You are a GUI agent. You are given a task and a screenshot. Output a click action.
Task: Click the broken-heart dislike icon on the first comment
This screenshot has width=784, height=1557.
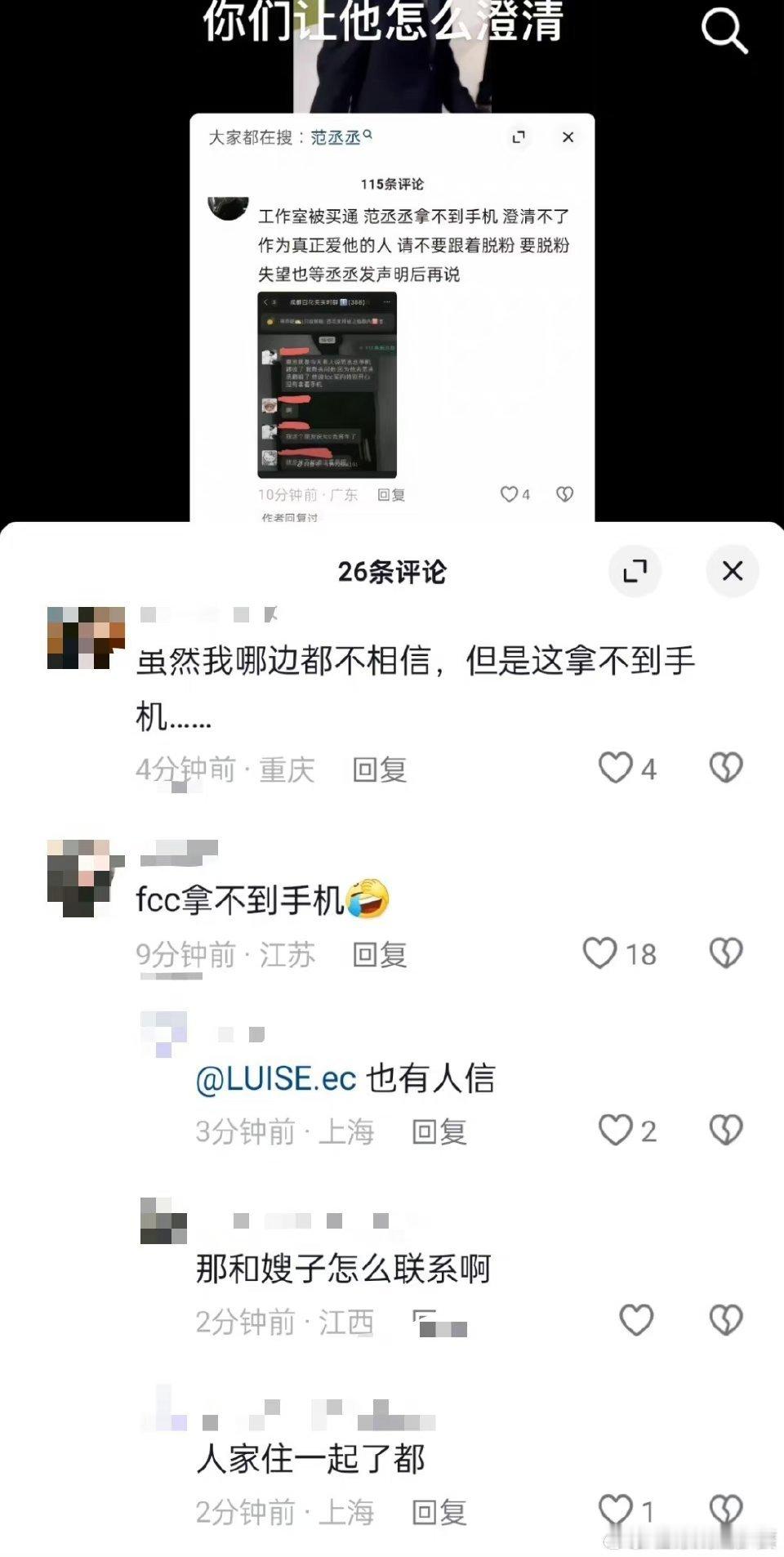point(727,768)
